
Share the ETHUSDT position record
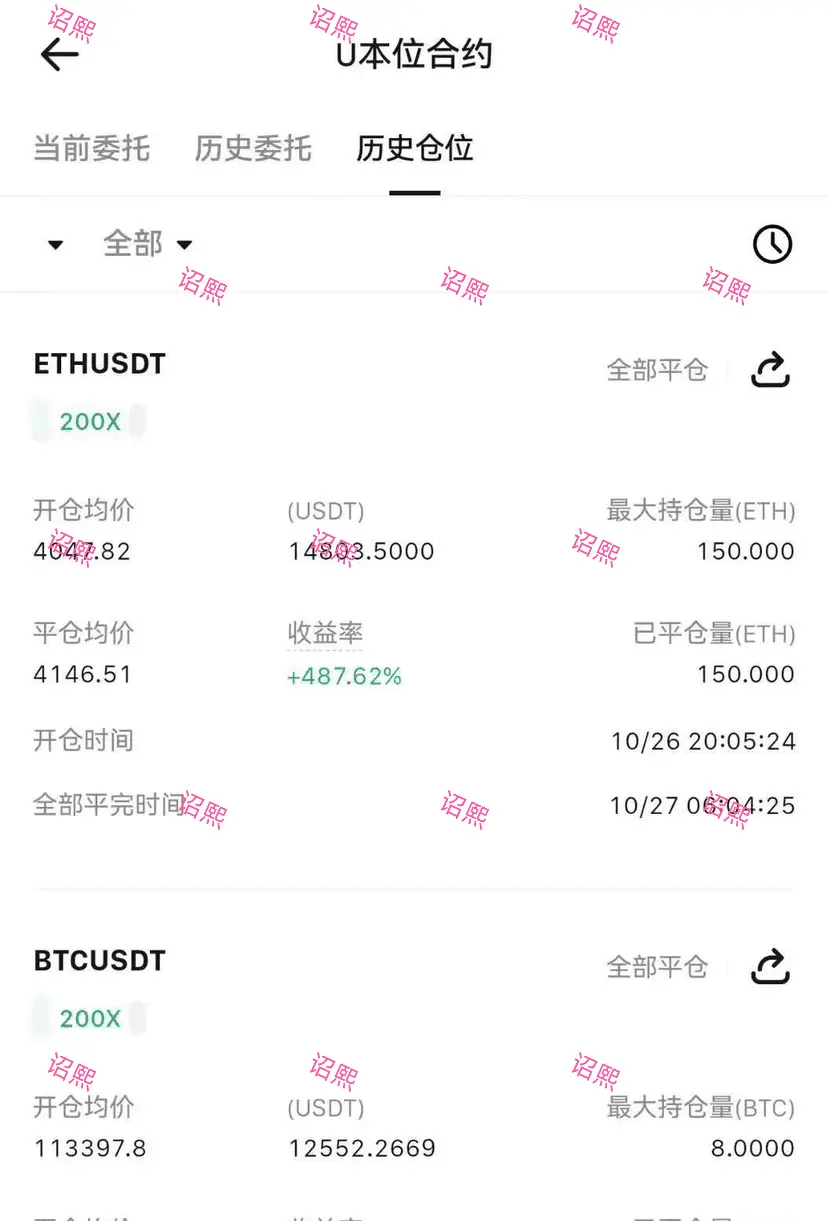[x=770, y=370]
